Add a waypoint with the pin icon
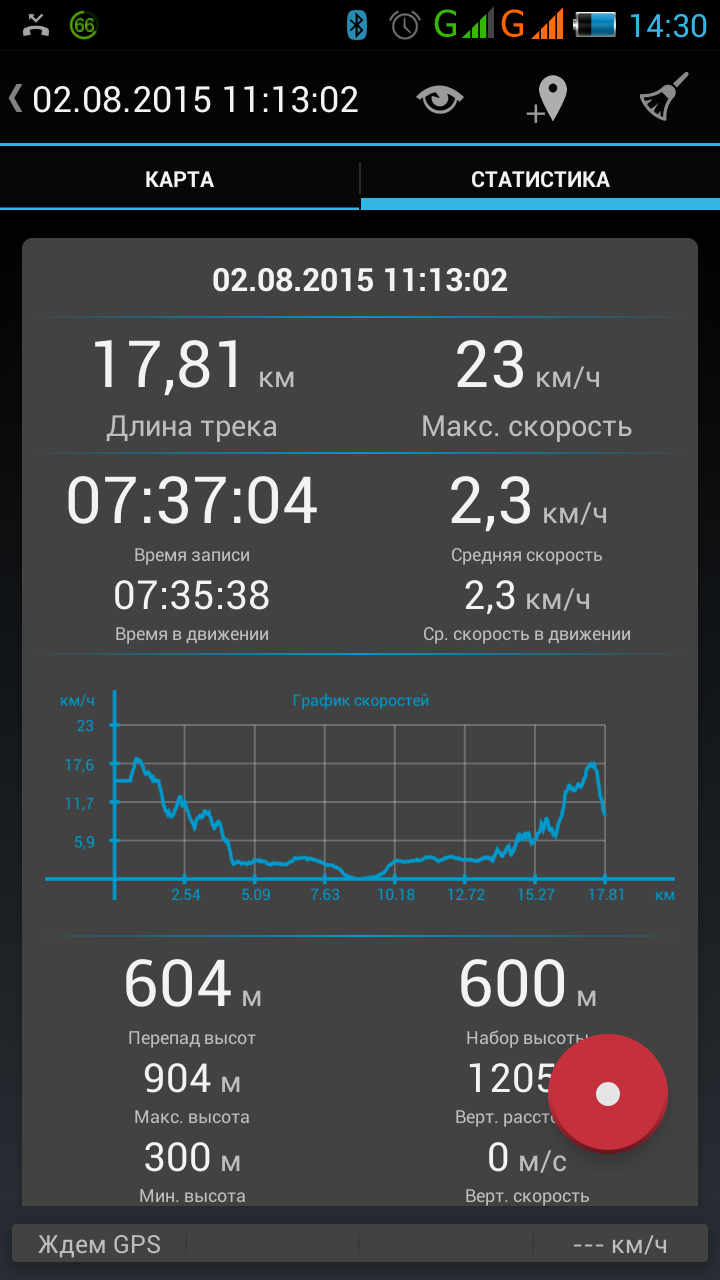Screen dimensions: 720x1280 tap(548, 100)
